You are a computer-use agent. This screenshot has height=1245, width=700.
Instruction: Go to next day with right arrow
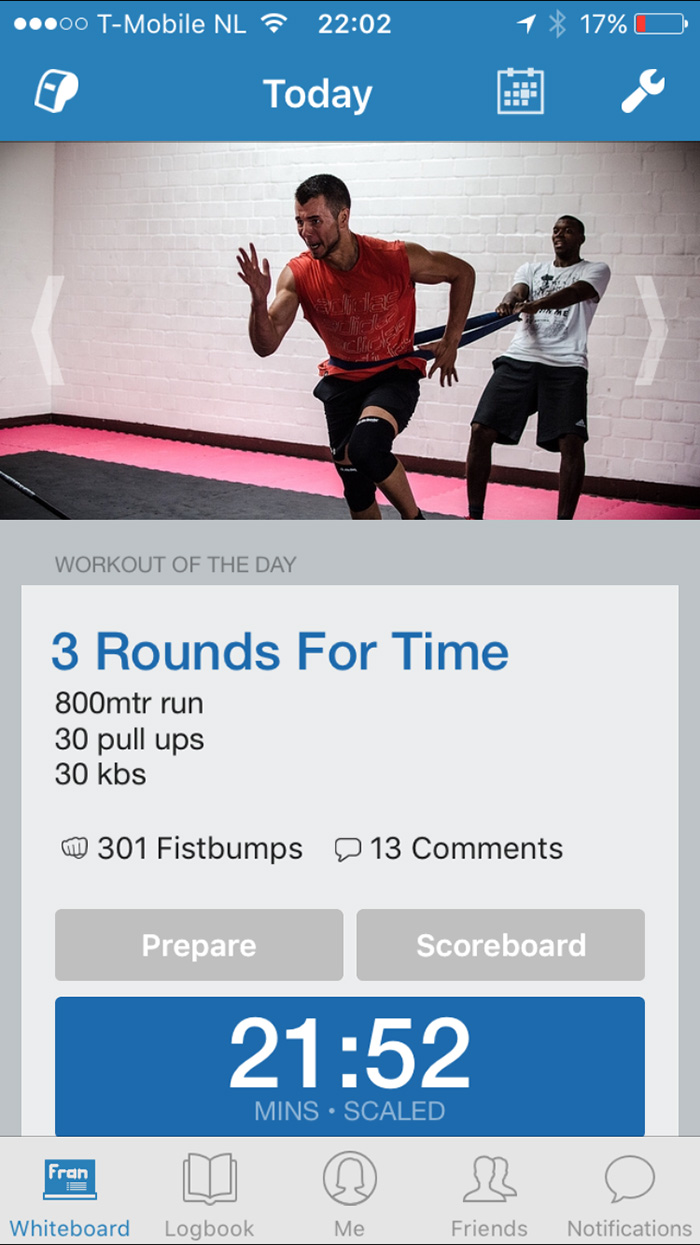(x=651, y=330)
